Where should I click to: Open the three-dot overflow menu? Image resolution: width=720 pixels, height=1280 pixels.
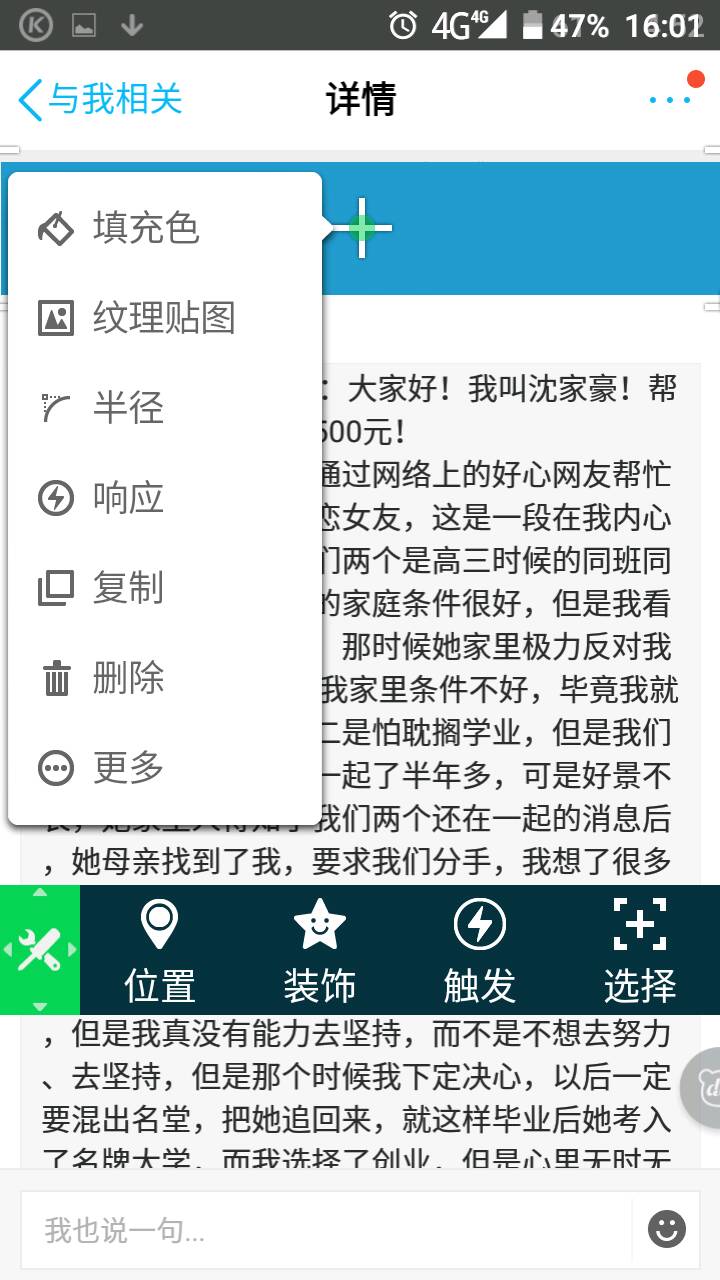point(669,100)
